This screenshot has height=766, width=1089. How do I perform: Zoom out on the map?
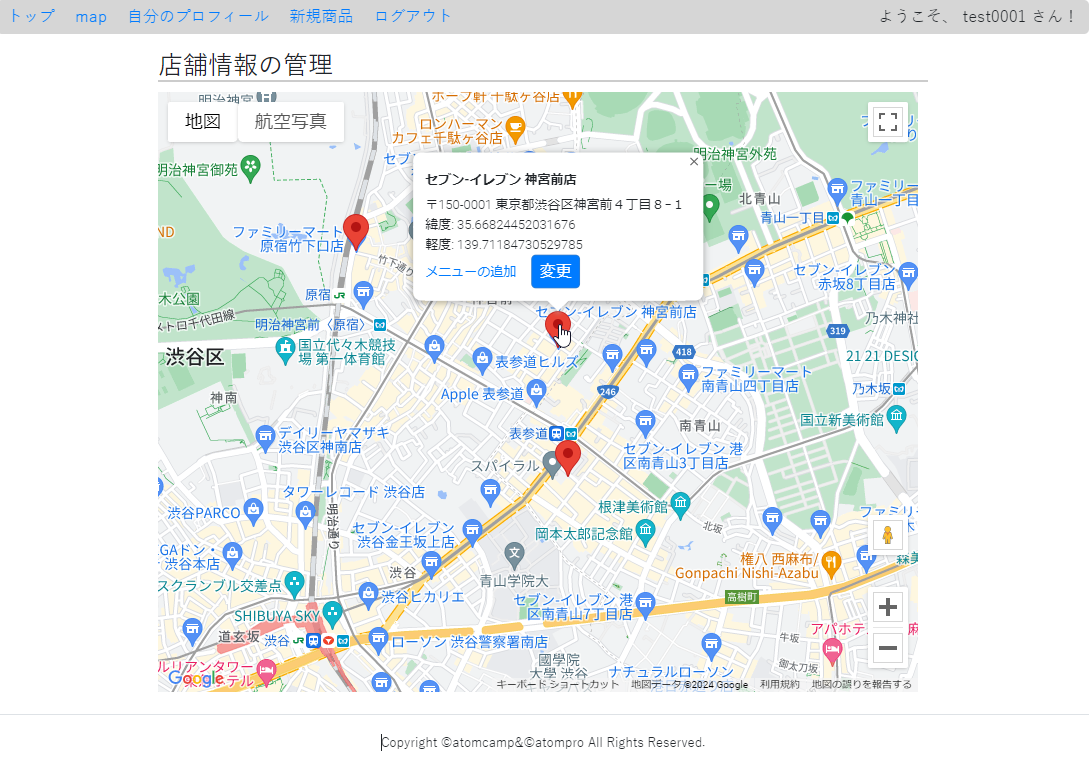pos(887,649)
